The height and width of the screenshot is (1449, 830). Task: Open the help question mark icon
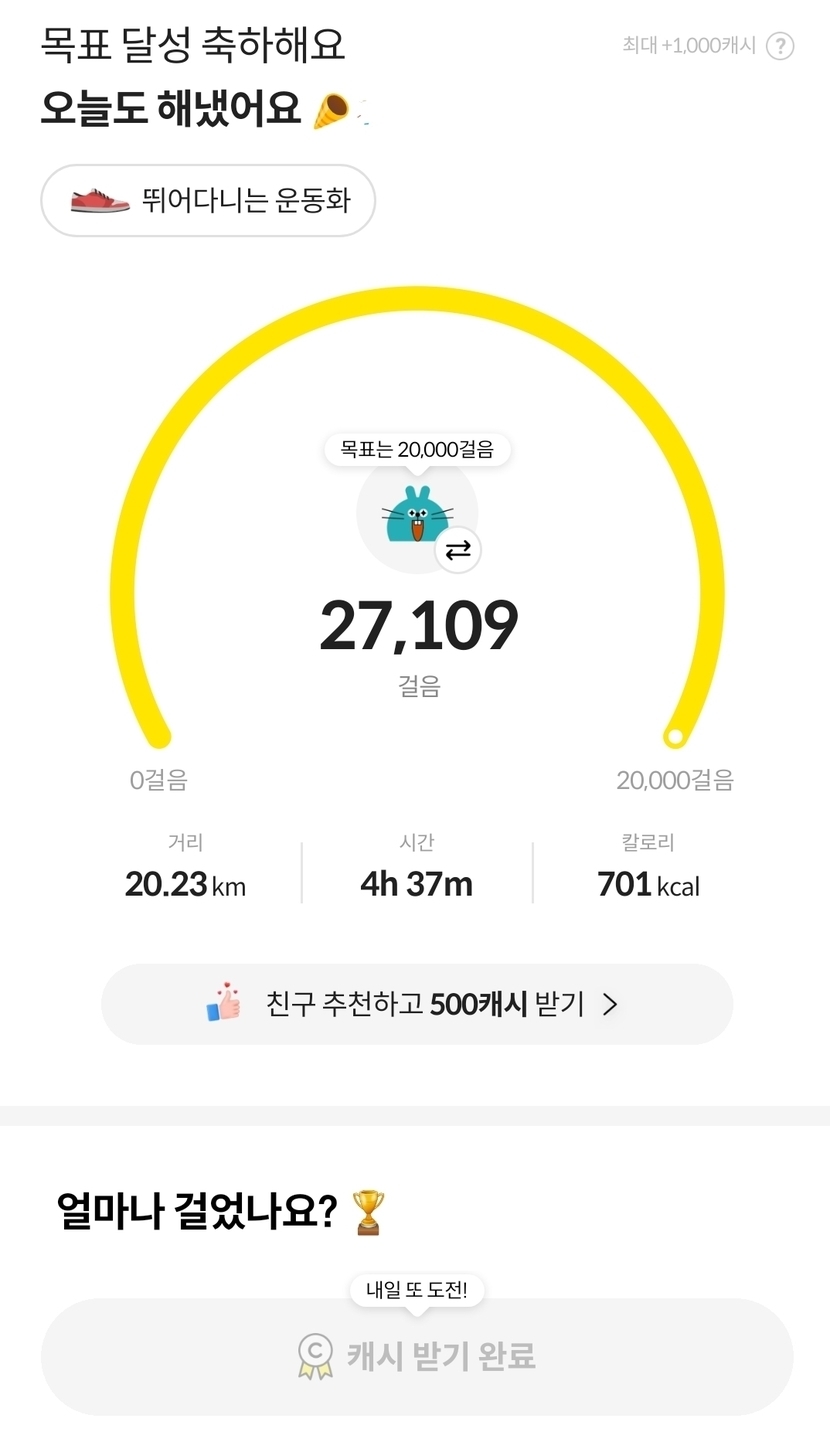[780, 46]
